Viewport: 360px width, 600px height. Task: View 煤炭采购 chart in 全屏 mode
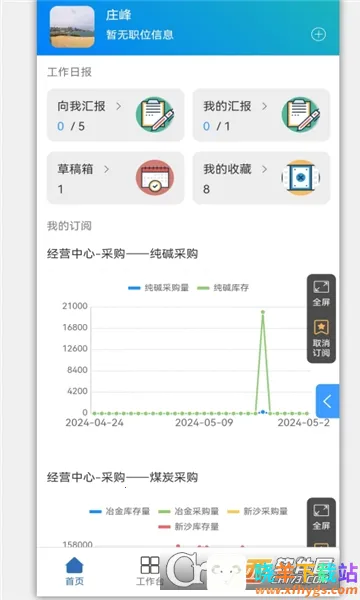(321, 517)
